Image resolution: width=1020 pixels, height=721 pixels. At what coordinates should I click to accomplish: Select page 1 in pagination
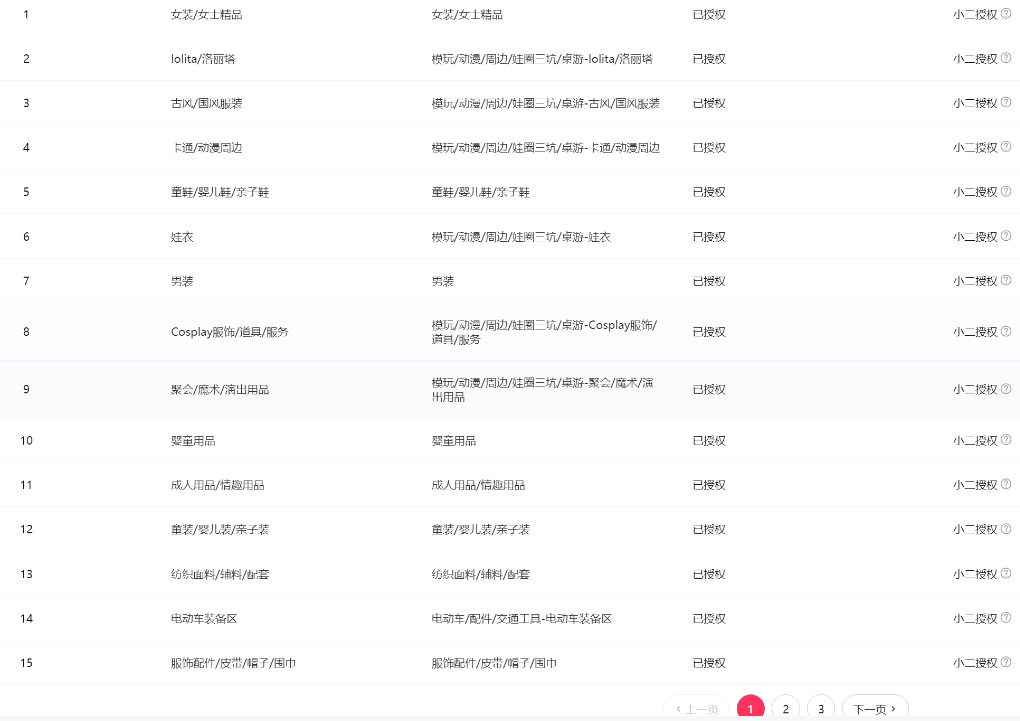pyautogui.click(x=750, y=708)
